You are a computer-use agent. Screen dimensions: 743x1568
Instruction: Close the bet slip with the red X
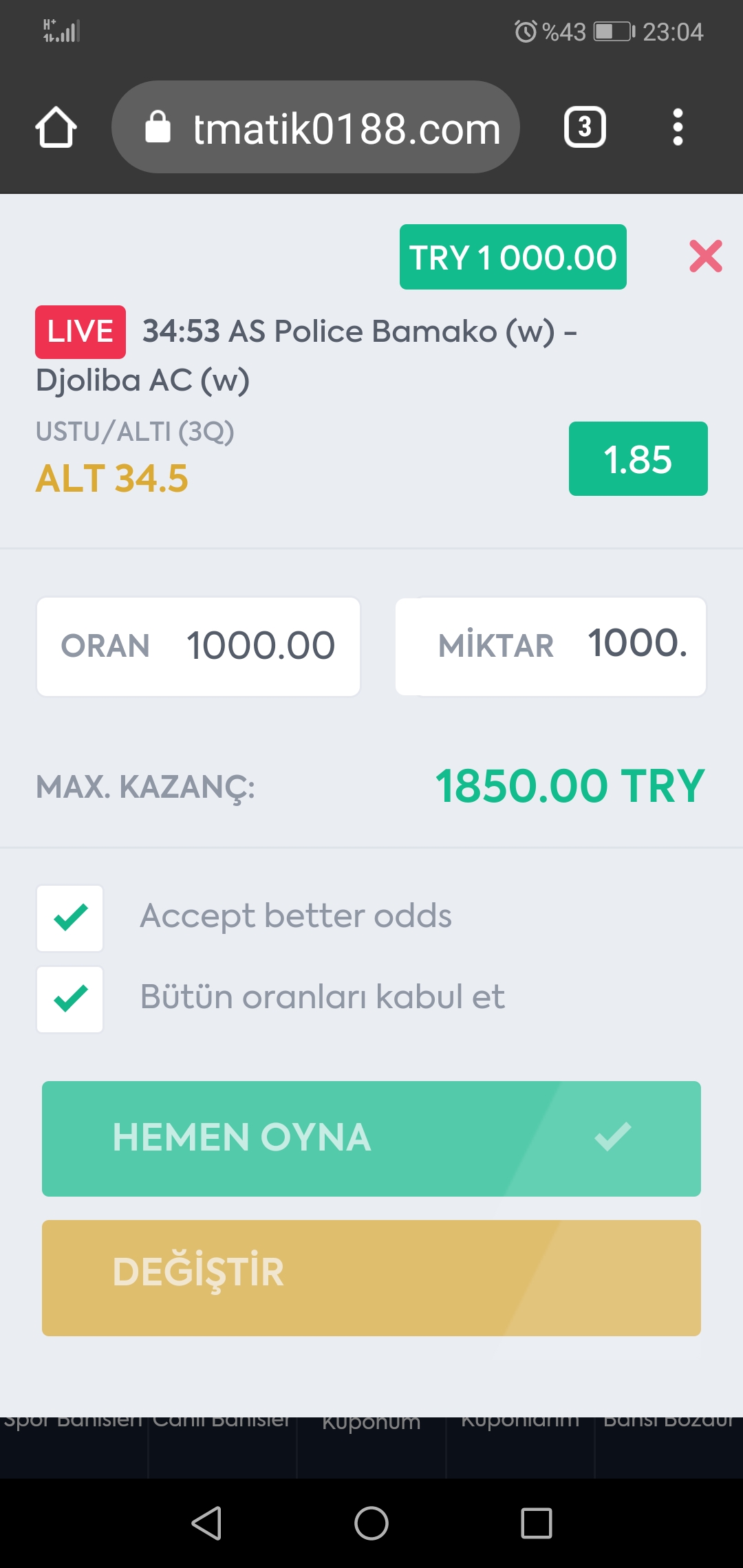[x=706, y=257]
